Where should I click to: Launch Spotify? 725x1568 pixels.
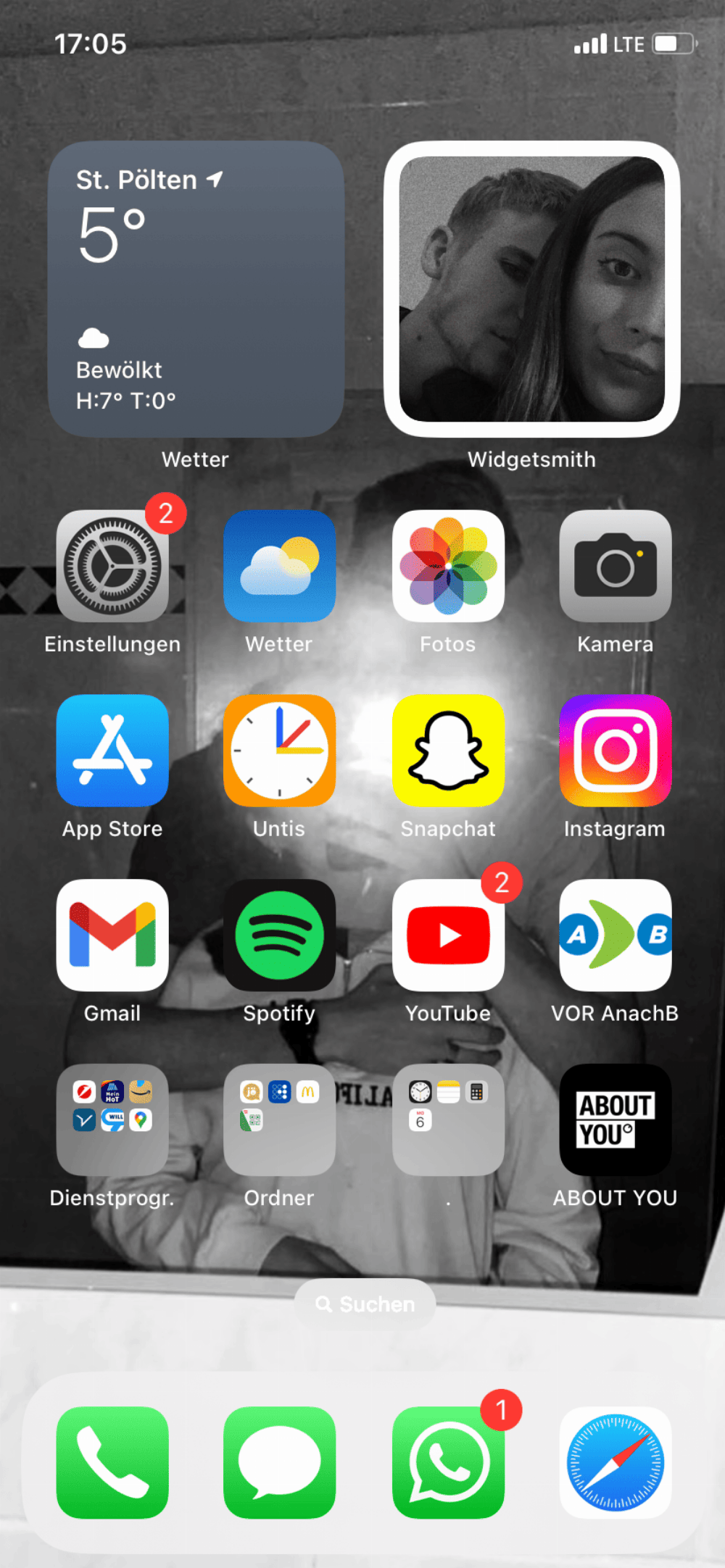pyautogui.click(x=279, y=935)
